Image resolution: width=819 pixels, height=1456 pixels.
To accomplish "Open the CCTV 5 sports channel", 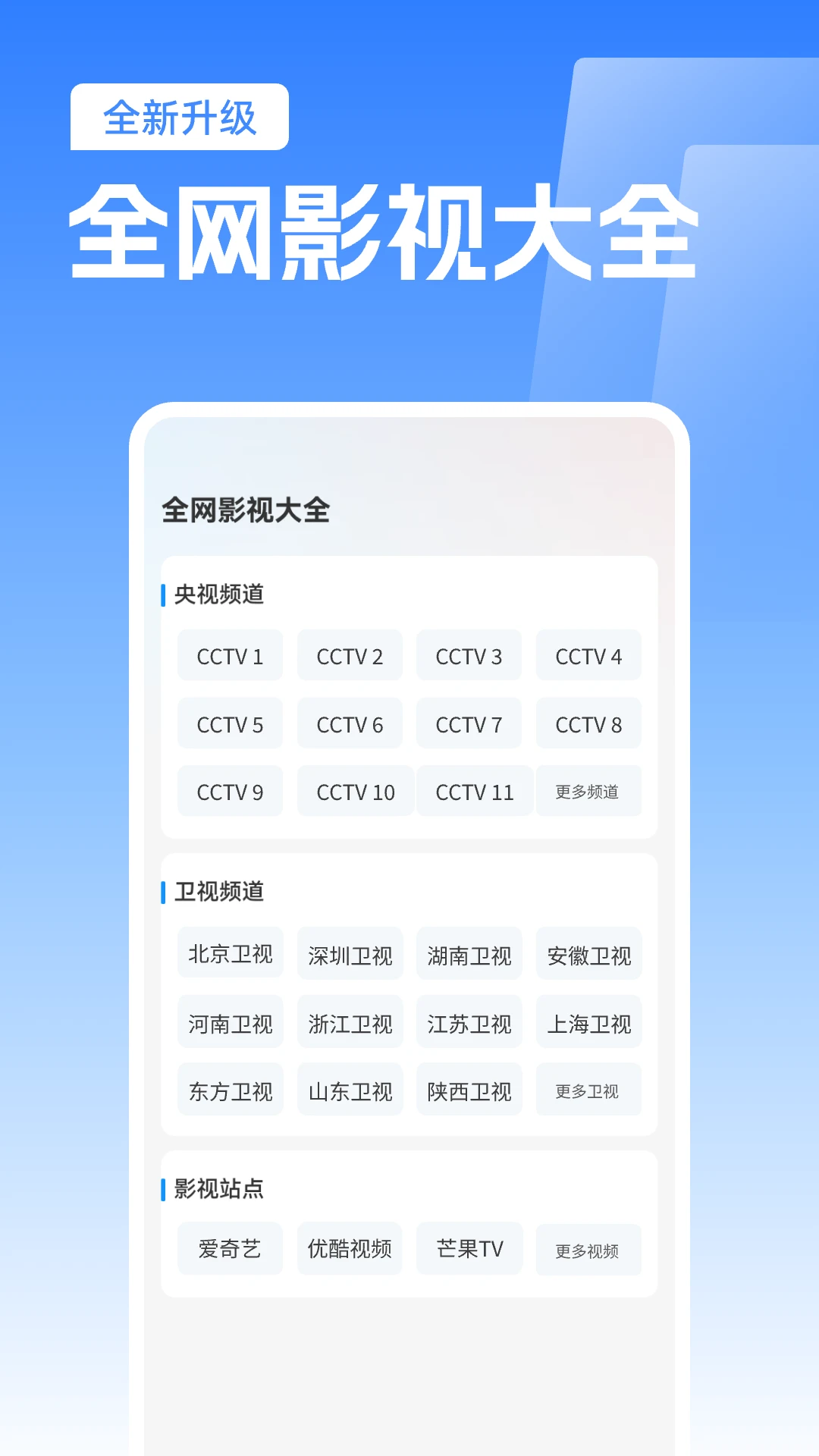I will click(230, 723).
